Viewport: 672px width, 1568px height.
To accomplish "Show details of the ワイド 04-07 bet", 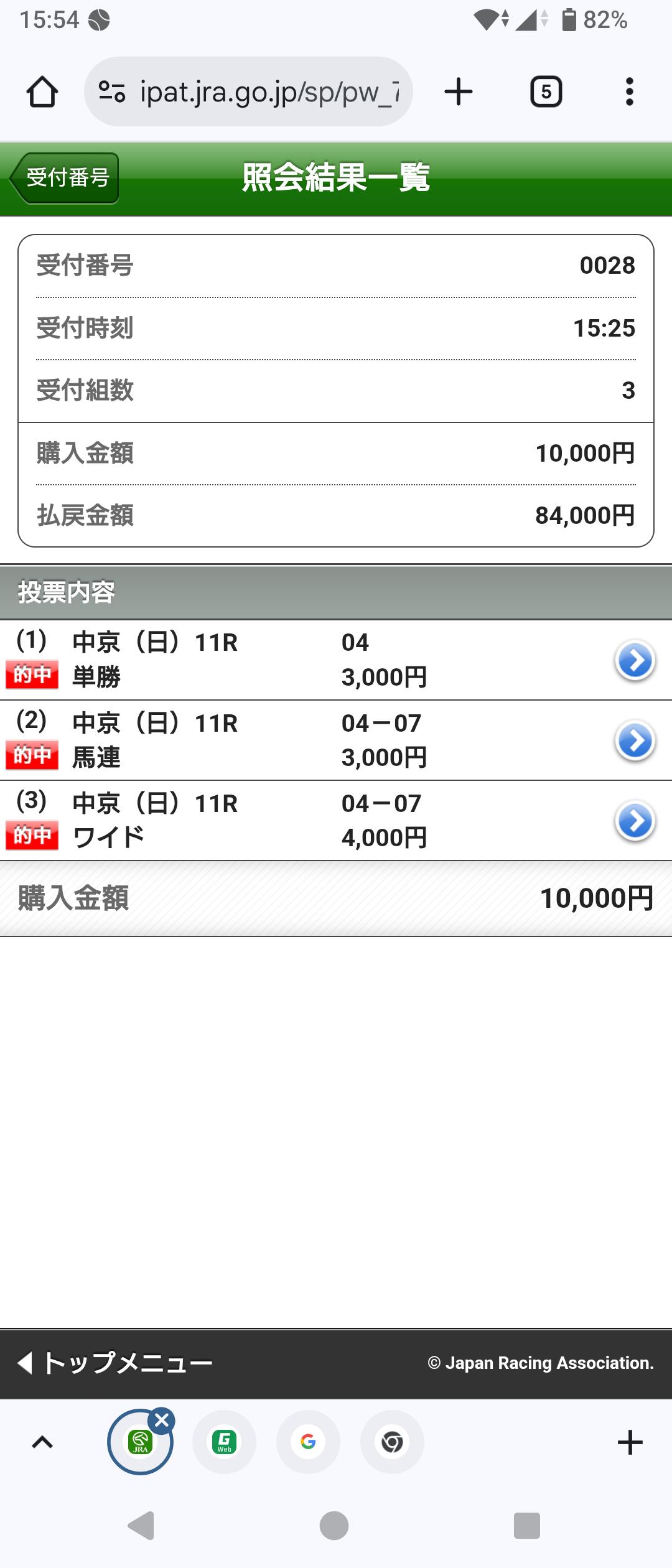I will pos(634,821).
